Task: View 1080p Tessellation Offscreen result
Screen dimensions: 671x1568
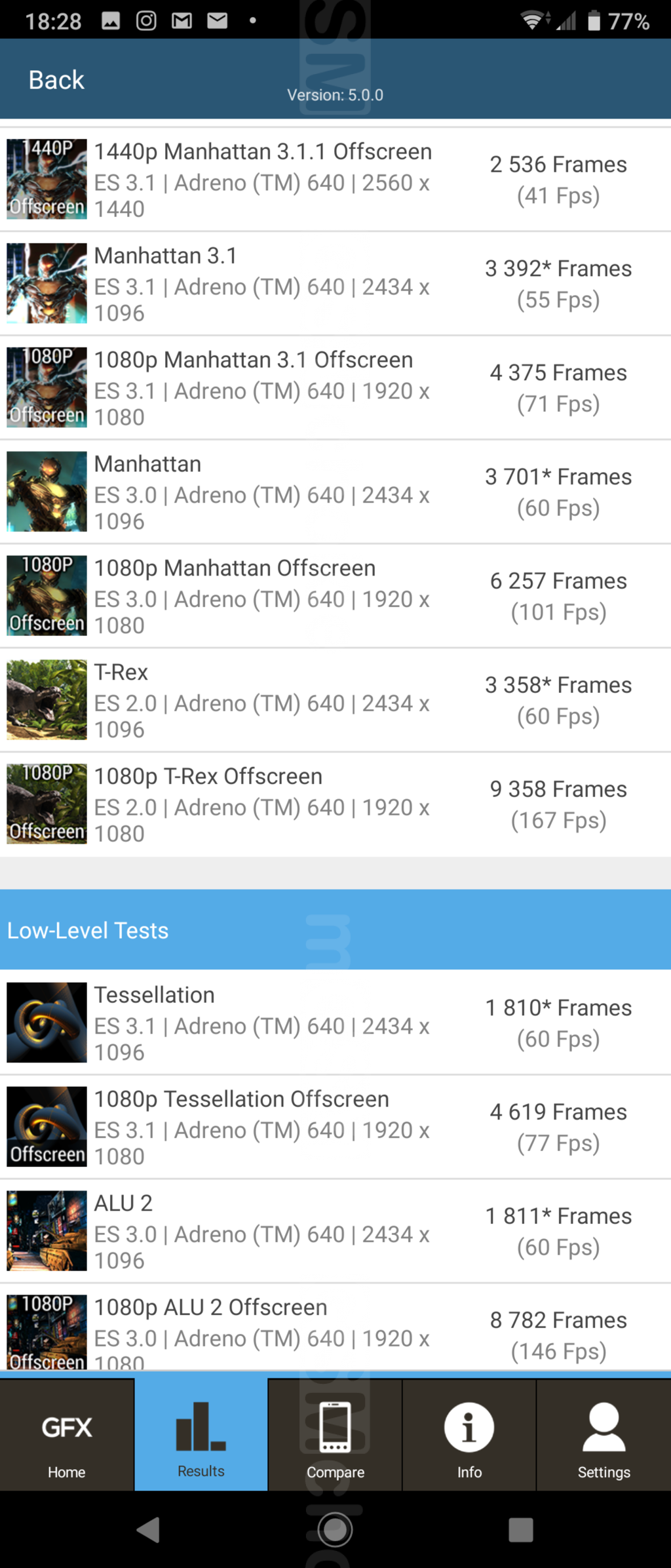Action: (335, 1127)
